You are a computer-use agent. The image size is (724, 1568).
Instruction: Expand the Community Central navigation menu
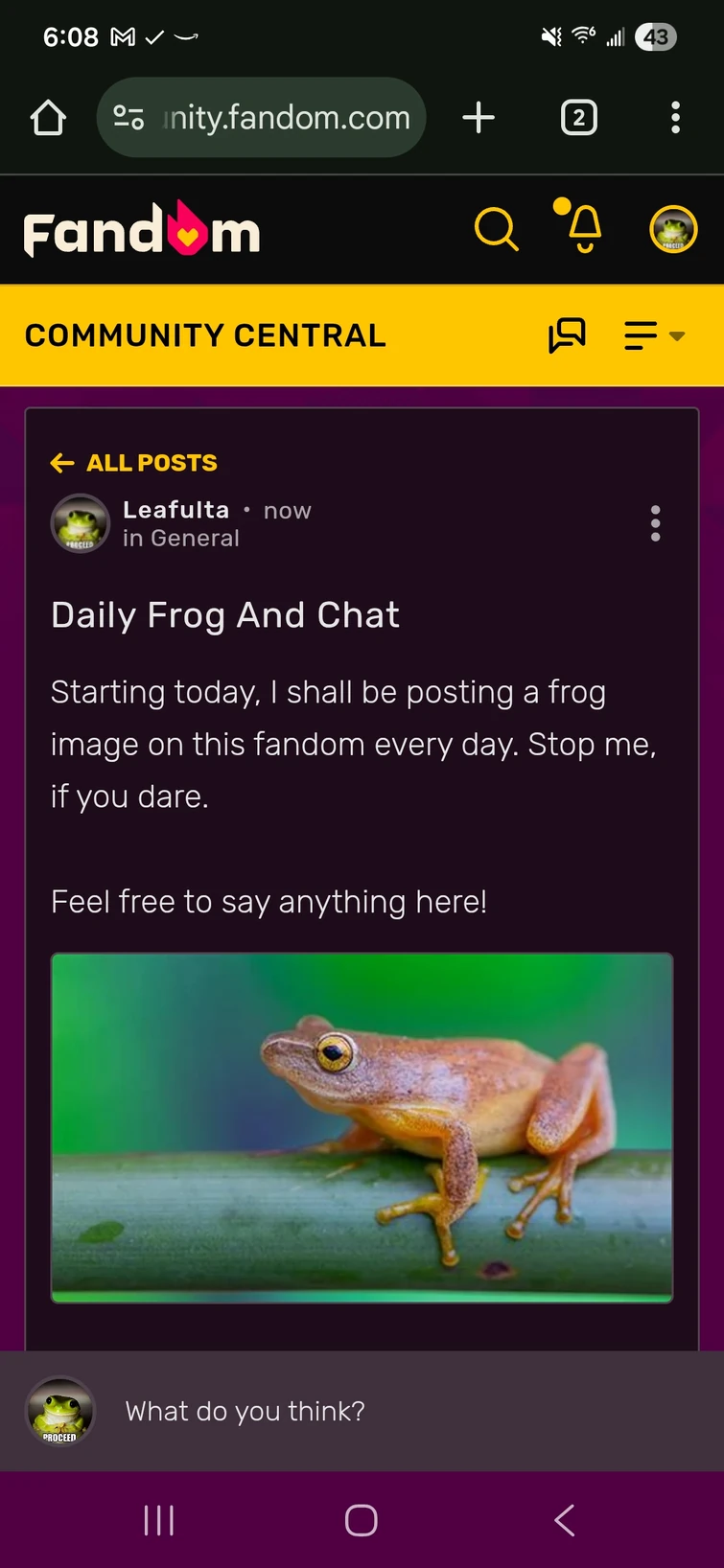pos(654,335)
